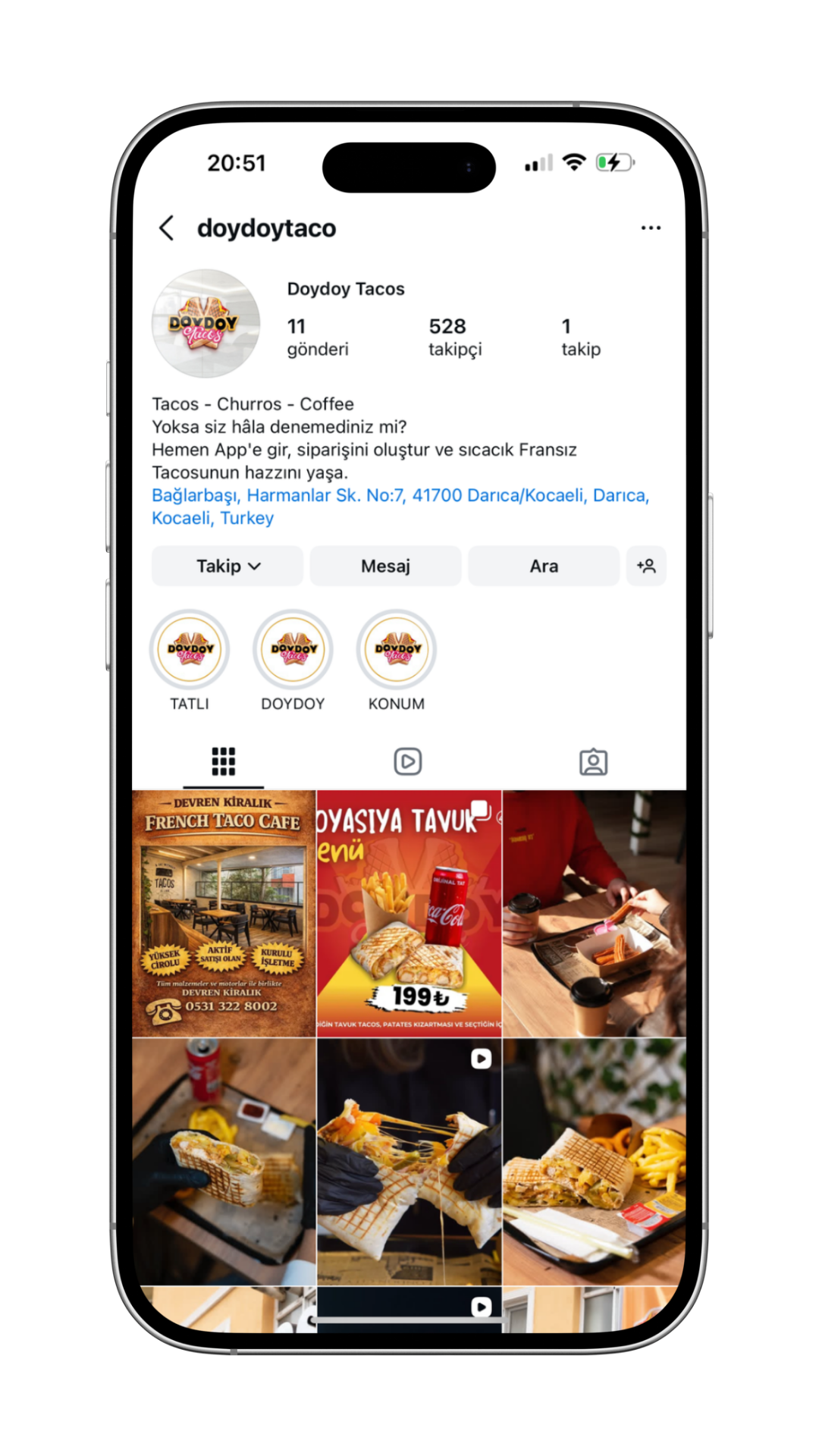Open the Devren Kiralık French Taco Cafe post

tap(224, 913)
